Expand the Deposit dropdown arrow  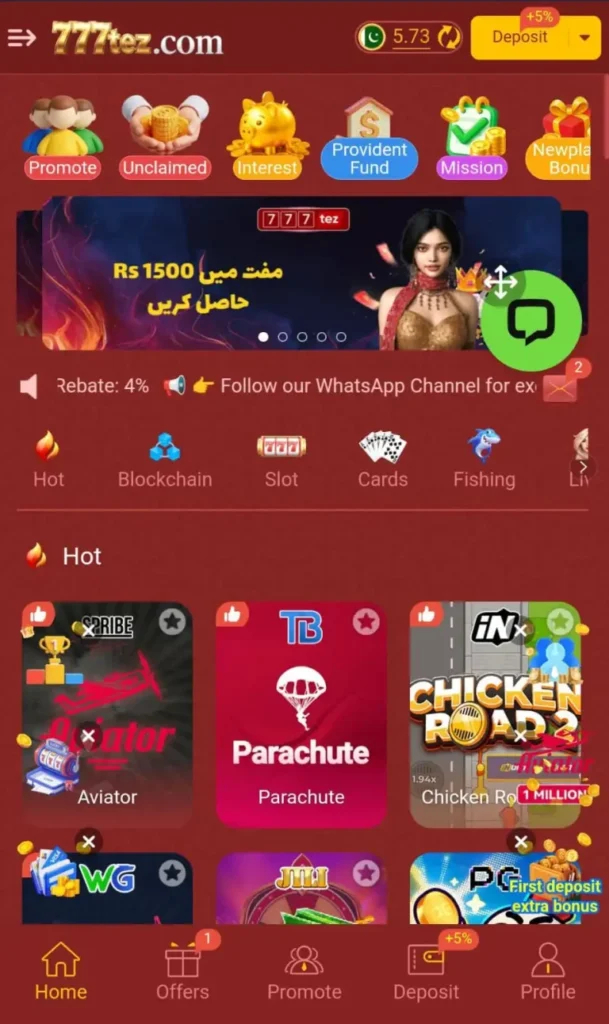[585, 38]
